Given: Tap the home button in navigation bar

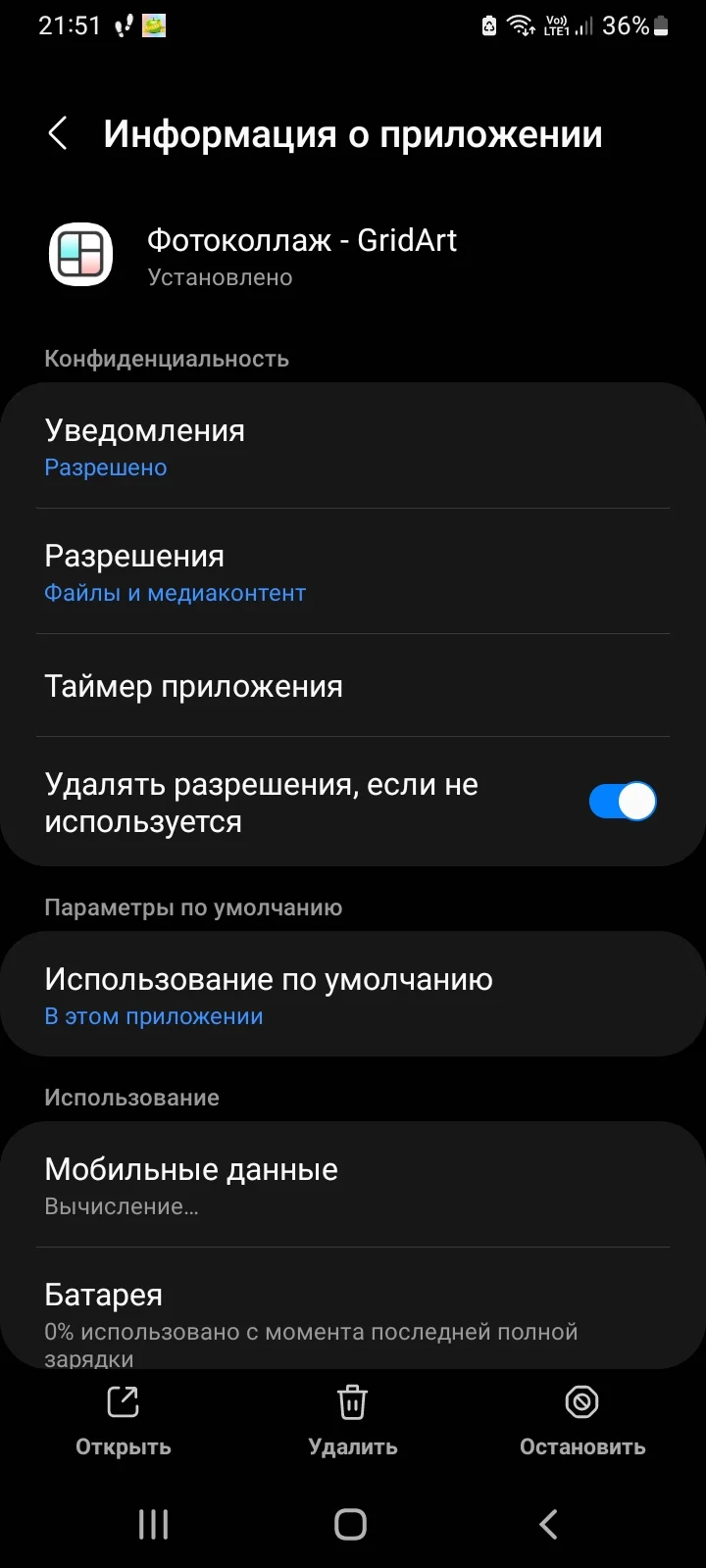Looking at the screenshot, I should 352,1524.
